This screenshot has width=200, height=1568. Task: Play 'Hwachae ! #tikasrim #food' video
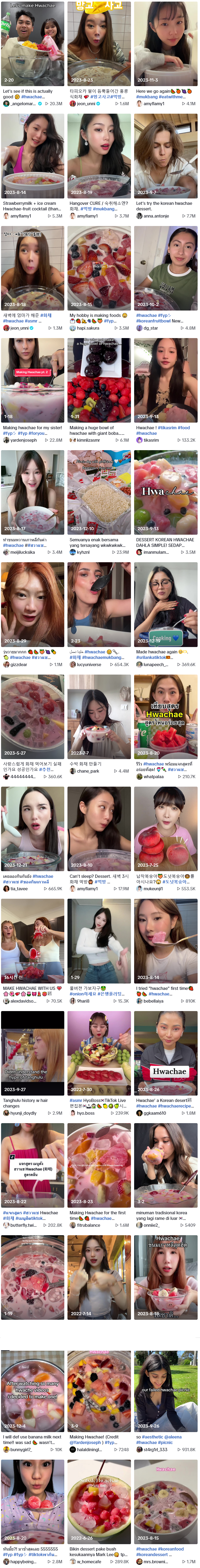pos(165,380)
